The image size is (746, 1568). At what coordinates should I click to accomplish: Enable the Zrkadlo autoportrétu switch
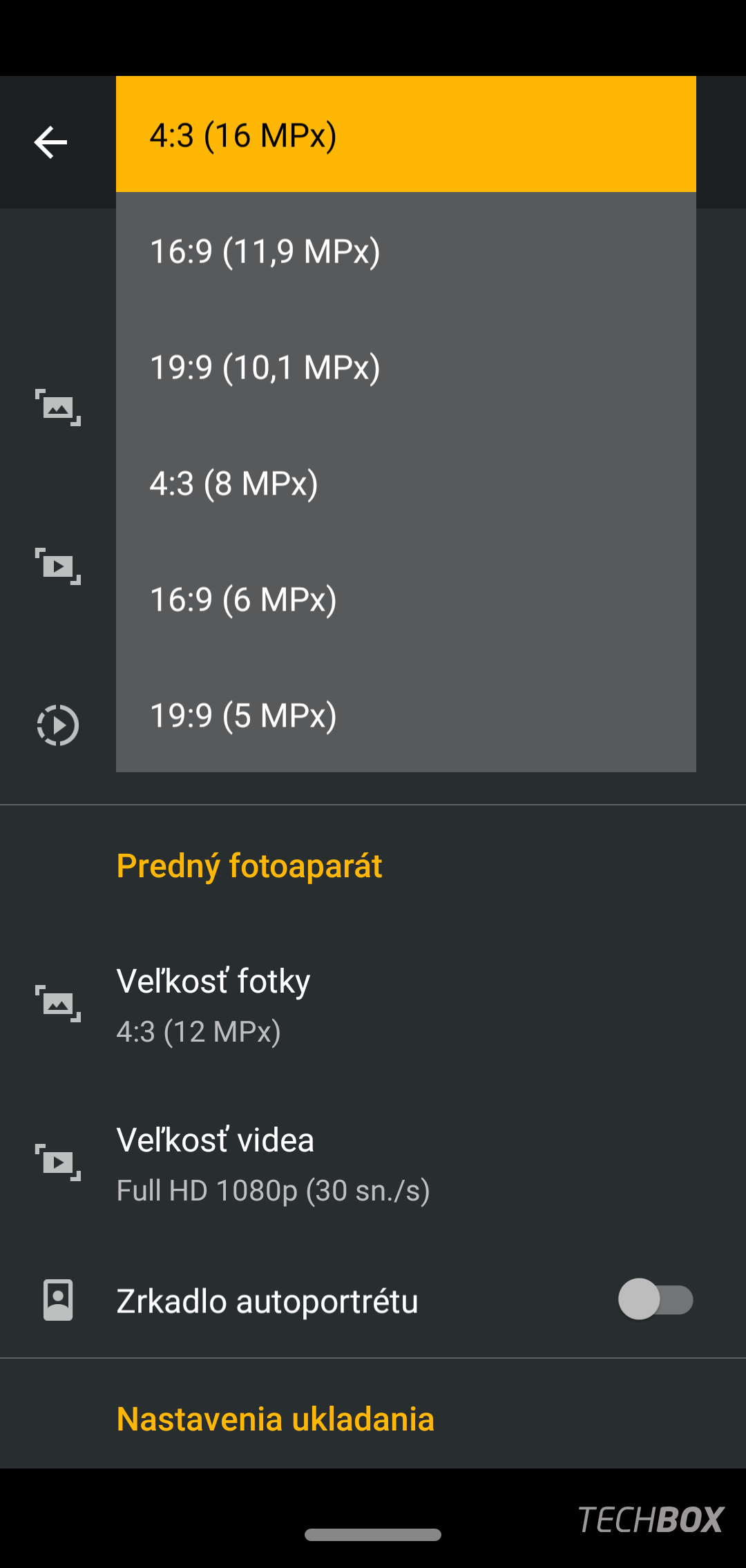coord(656,1299)
